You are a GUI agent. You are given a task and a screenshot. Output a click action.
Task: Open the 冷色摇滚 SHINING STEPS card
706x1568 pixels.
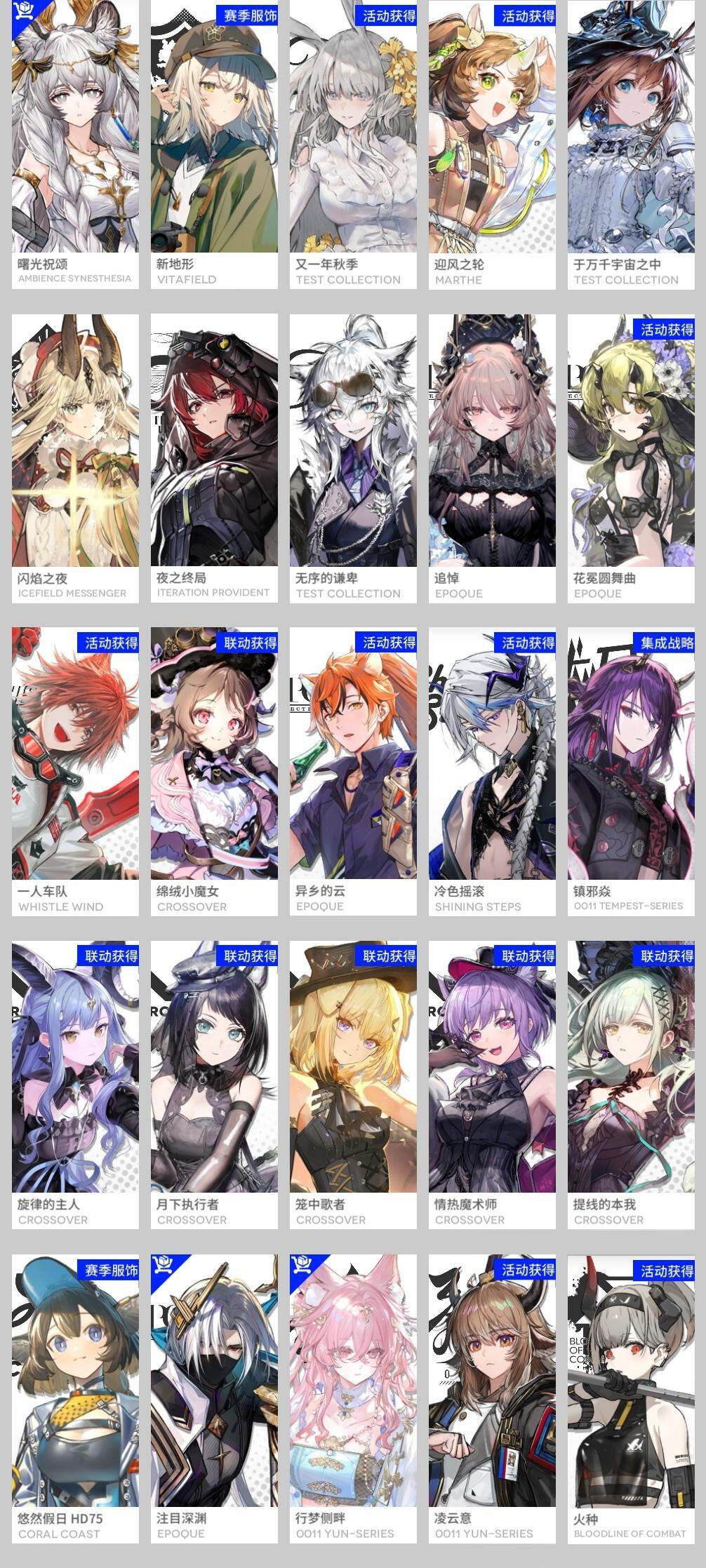[492, 772]
